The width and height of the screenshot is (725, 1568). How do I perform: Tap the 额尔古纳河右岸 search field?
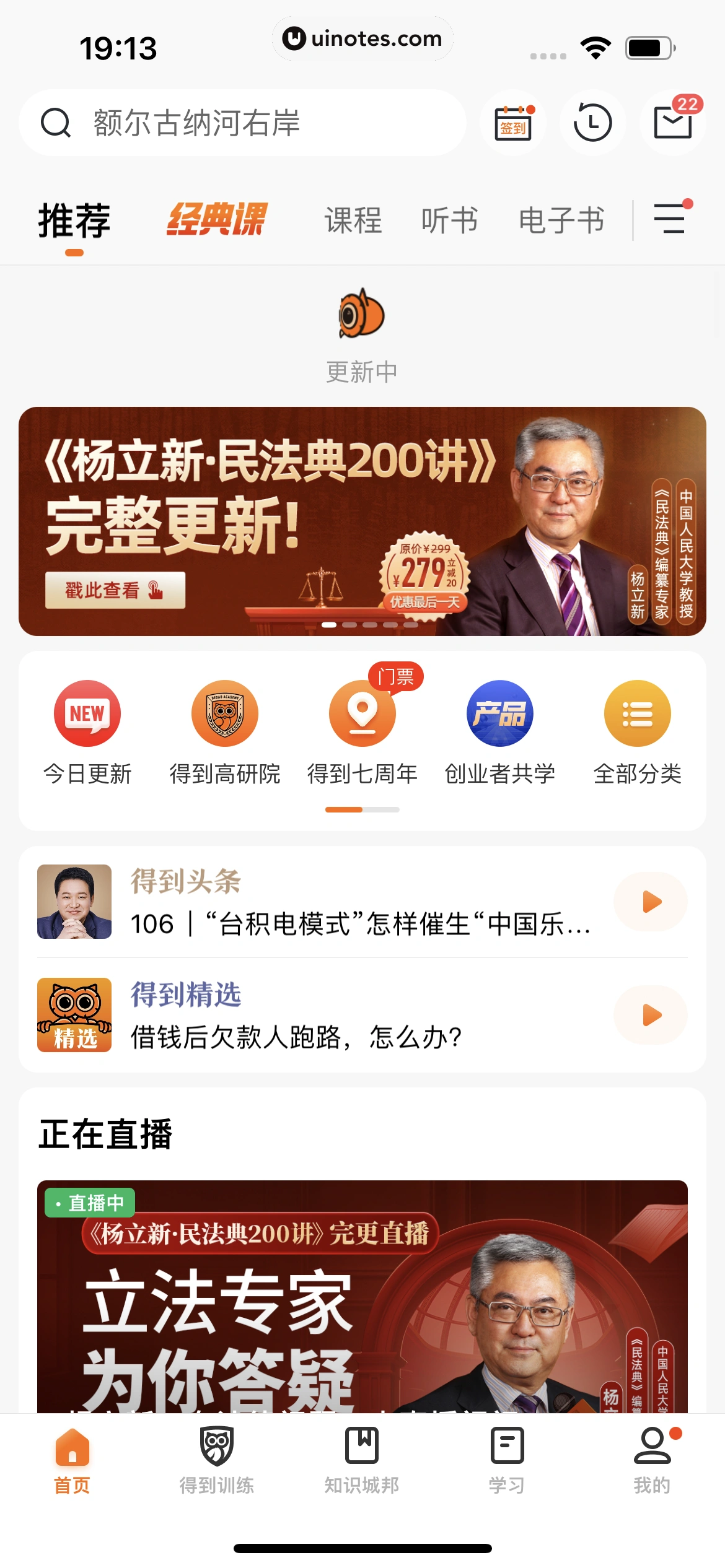pyautogui.click(x=242, y=122)
